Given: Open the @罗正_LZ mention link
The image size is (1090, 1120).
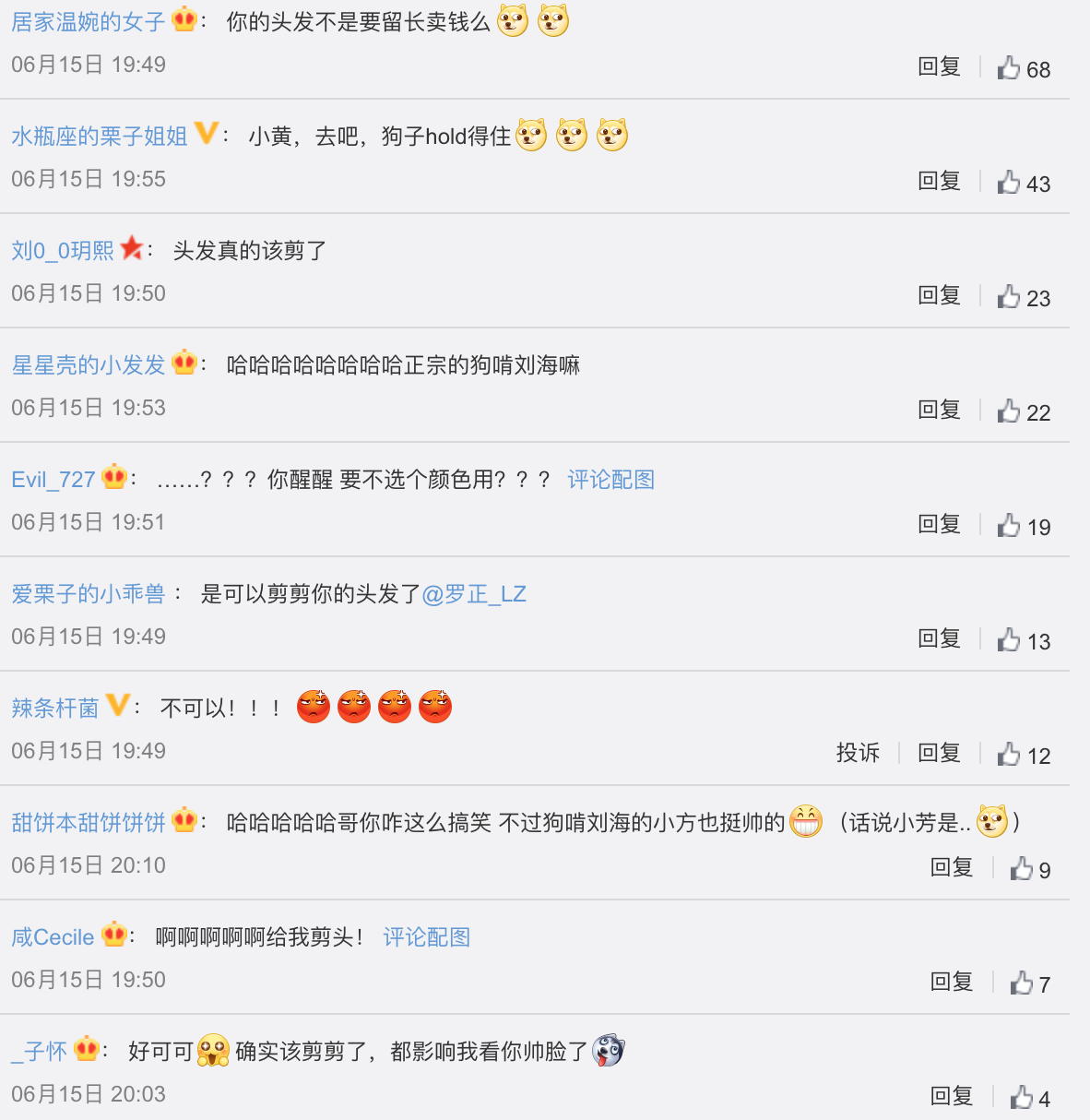Looking at the screenshot, I should click(x=474, y=594).
